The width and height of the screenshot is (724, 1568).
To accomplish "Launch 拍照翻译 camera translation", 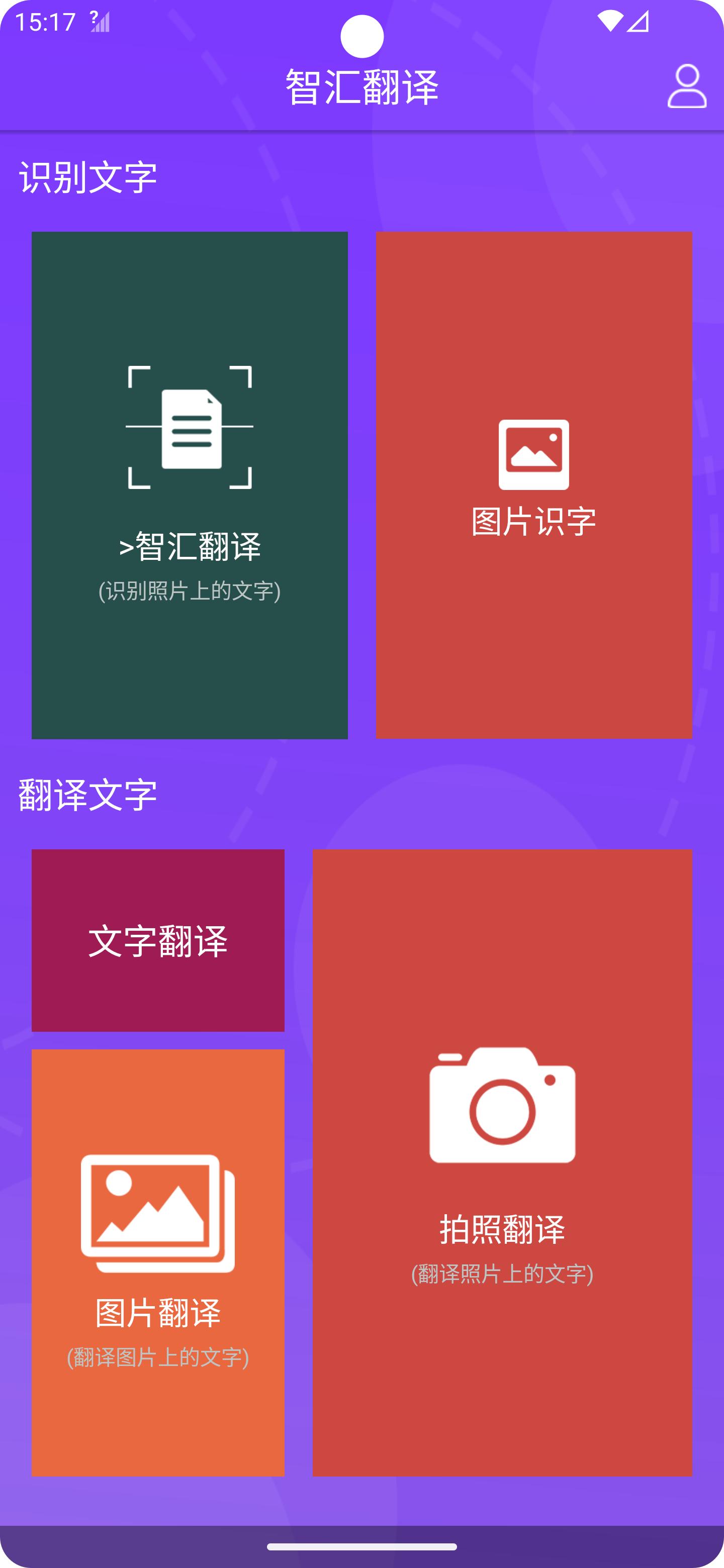I will click(502, 1162).
